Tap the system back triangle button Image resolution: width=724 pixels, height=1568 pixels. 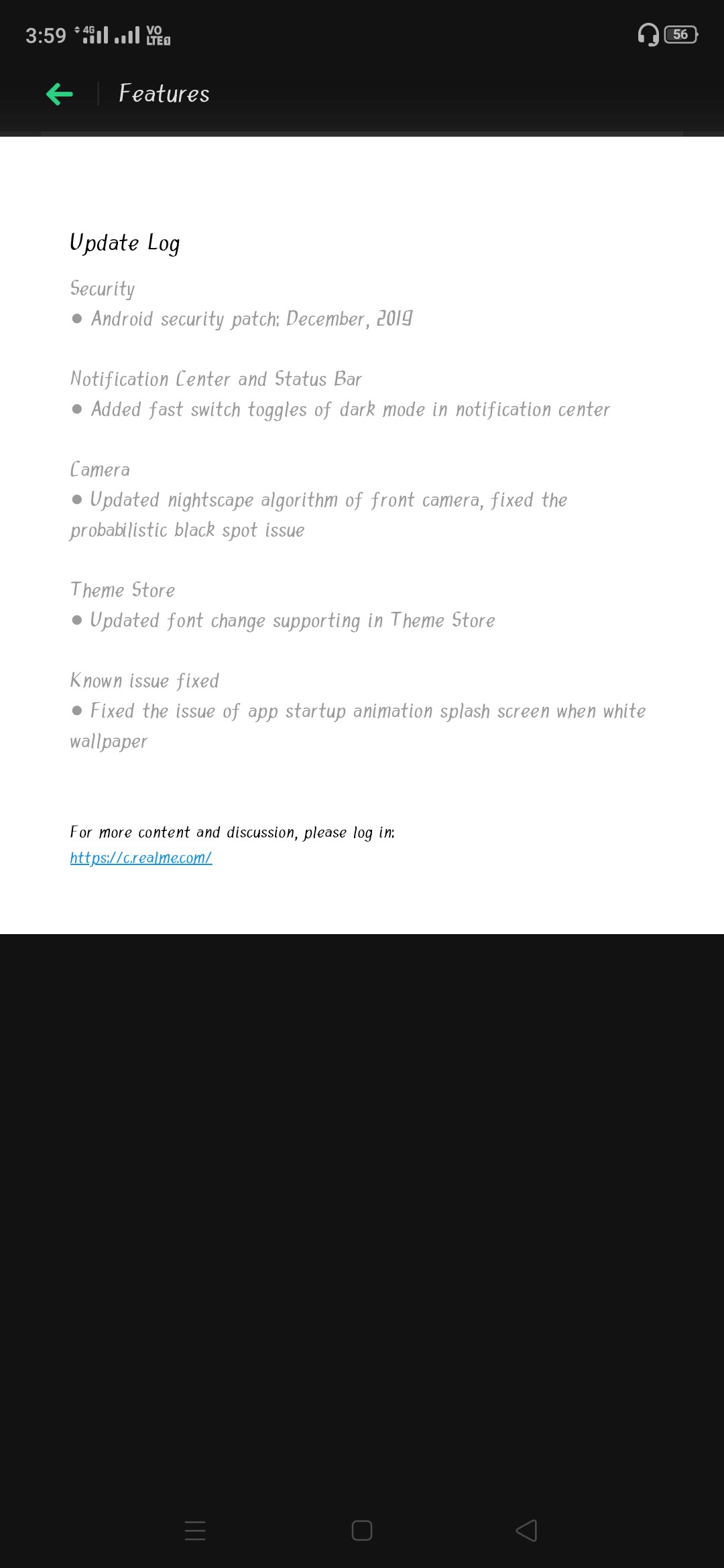click(527, 1530)
